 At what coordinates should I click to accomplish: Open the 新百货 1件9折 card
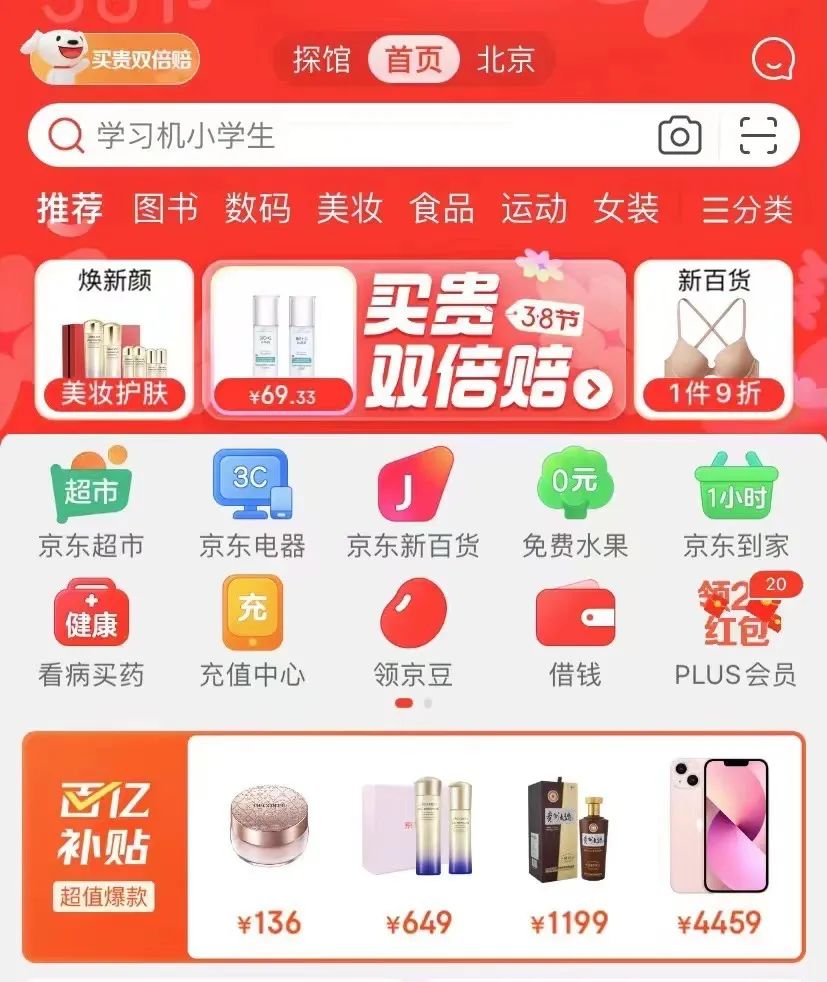click(x=714, y=340)
